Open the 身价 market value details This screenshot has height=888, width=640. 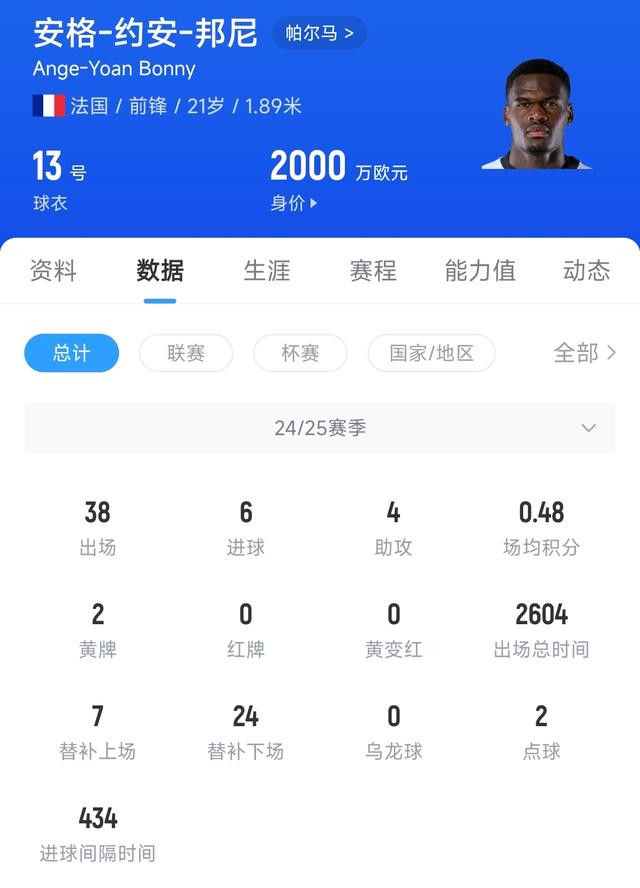(x=294, y=203)
